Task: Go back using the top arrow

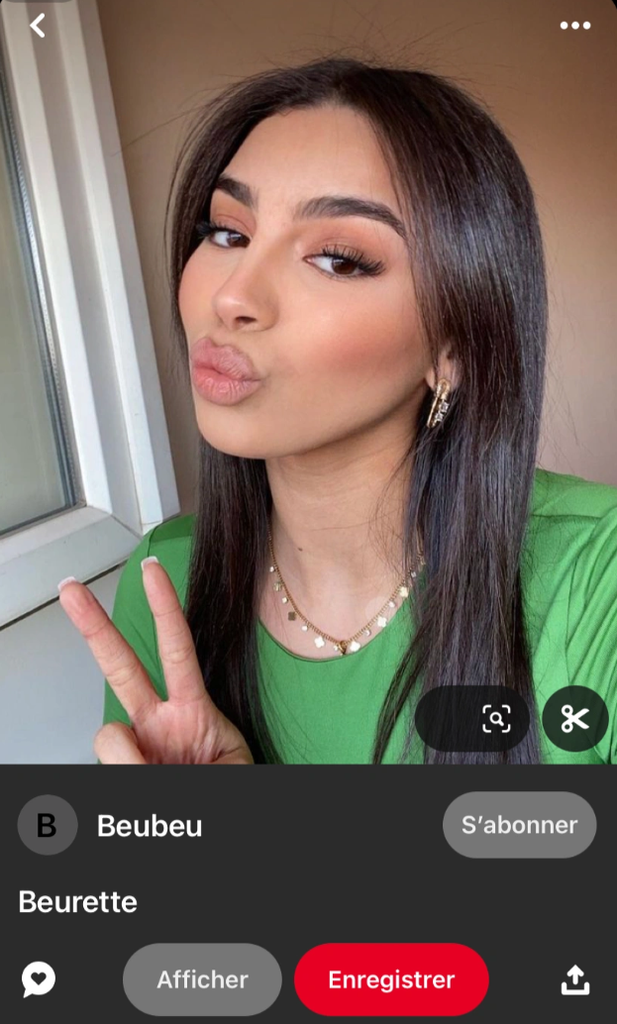Action: coord(38,26)
